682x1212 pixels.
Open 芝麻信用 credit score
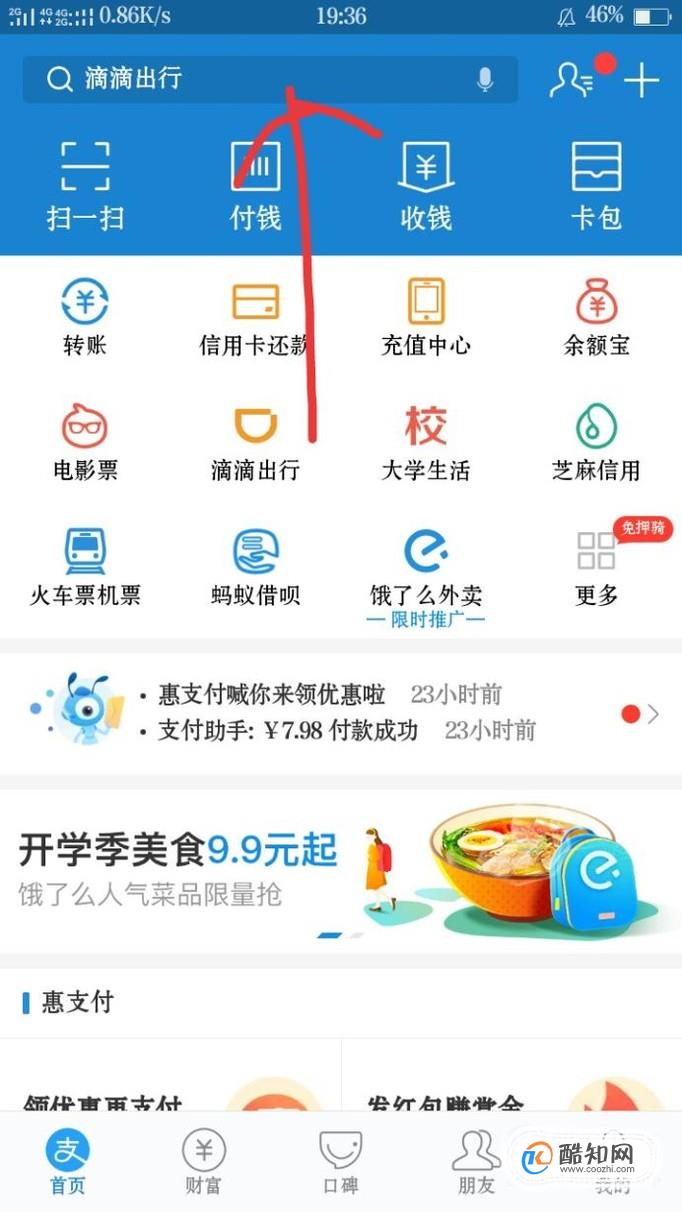tap(596, 442)
